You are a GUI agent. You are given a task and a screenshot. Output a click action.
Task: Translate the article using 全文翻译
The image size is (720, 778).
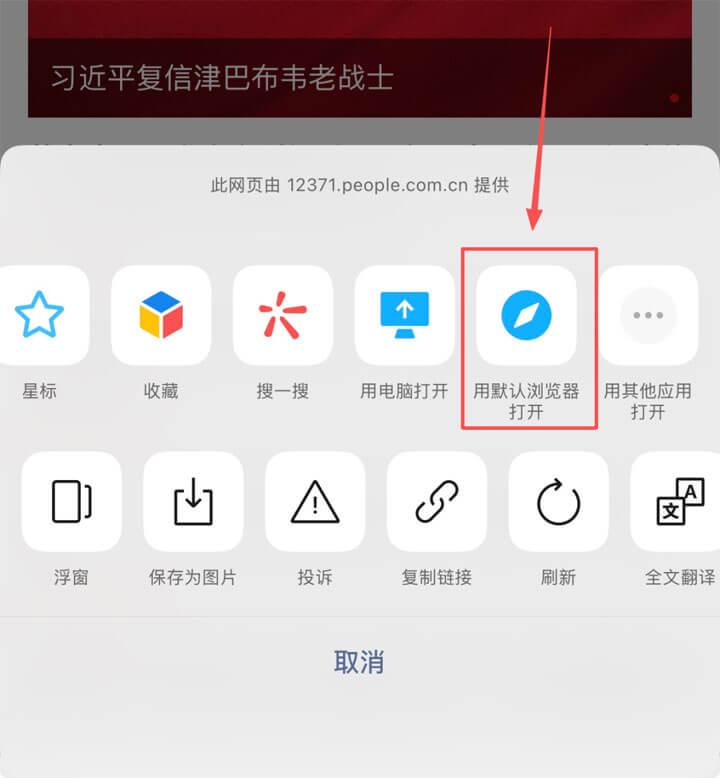(678, 501)
